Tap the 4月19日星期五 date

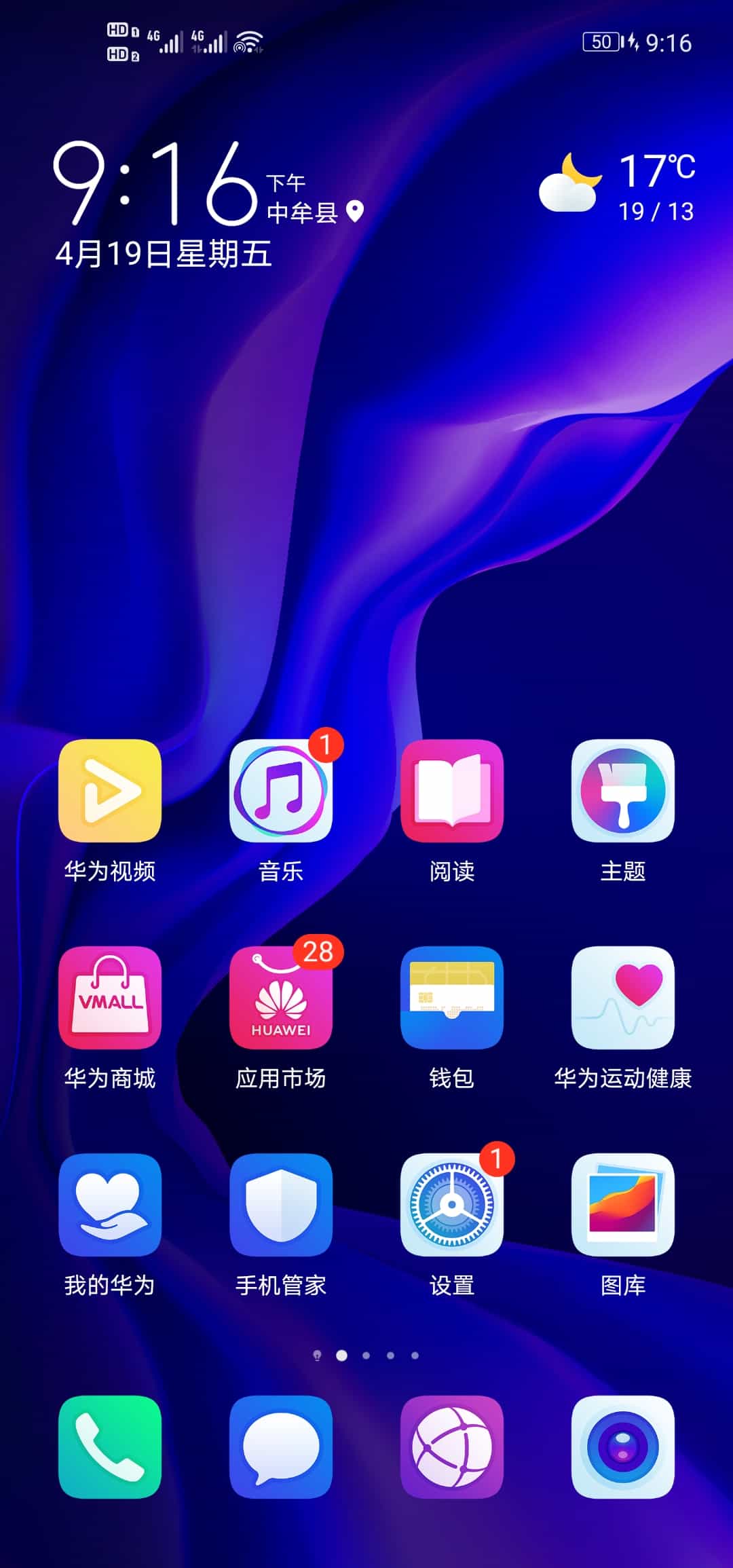point(164,255)
